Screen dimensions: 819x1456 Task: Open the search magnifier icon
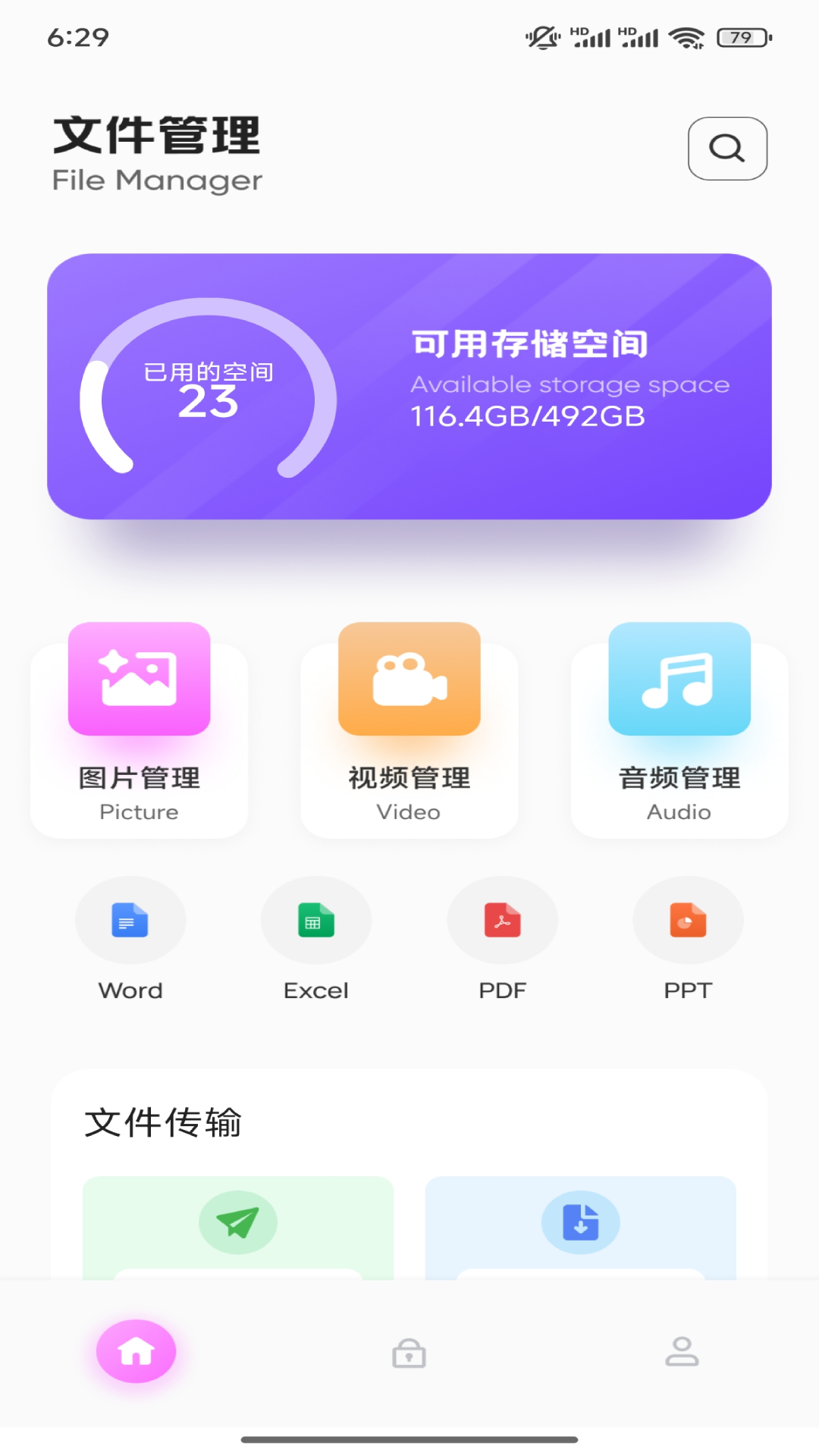(726, 149)
